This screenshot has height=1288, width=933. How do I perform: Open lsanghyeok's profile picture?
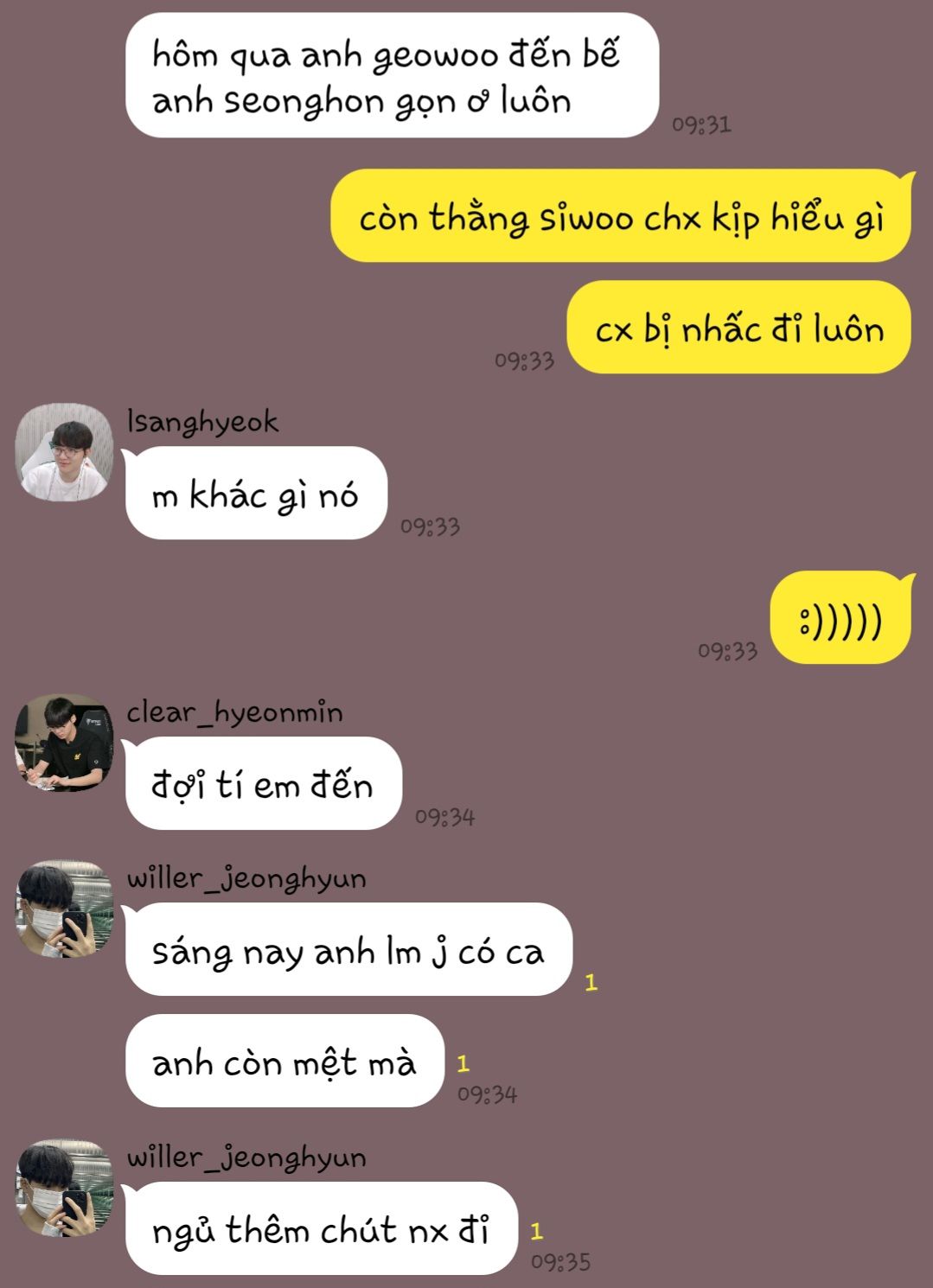click(x=64, y=452)
